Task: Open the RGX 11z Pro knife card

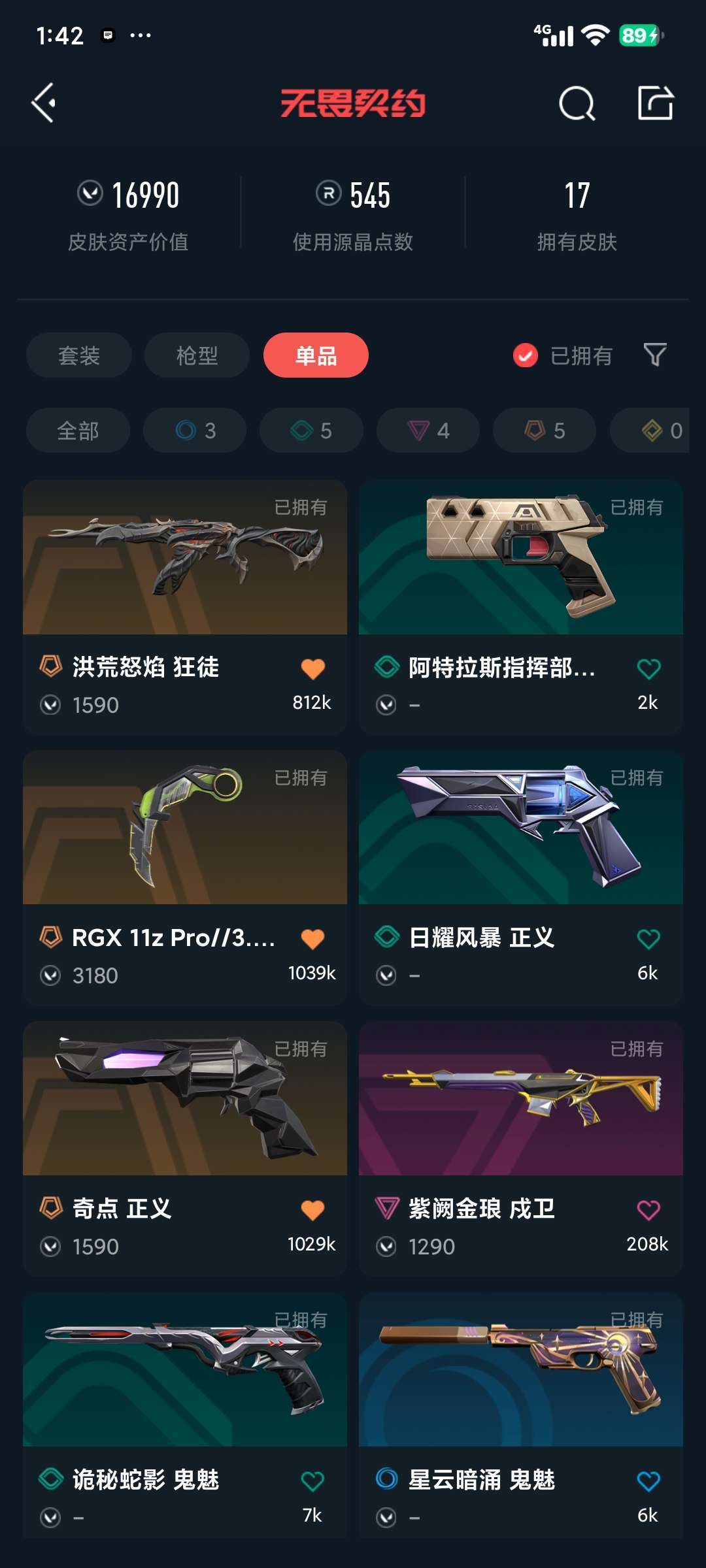Action: (x=185, y=878)
